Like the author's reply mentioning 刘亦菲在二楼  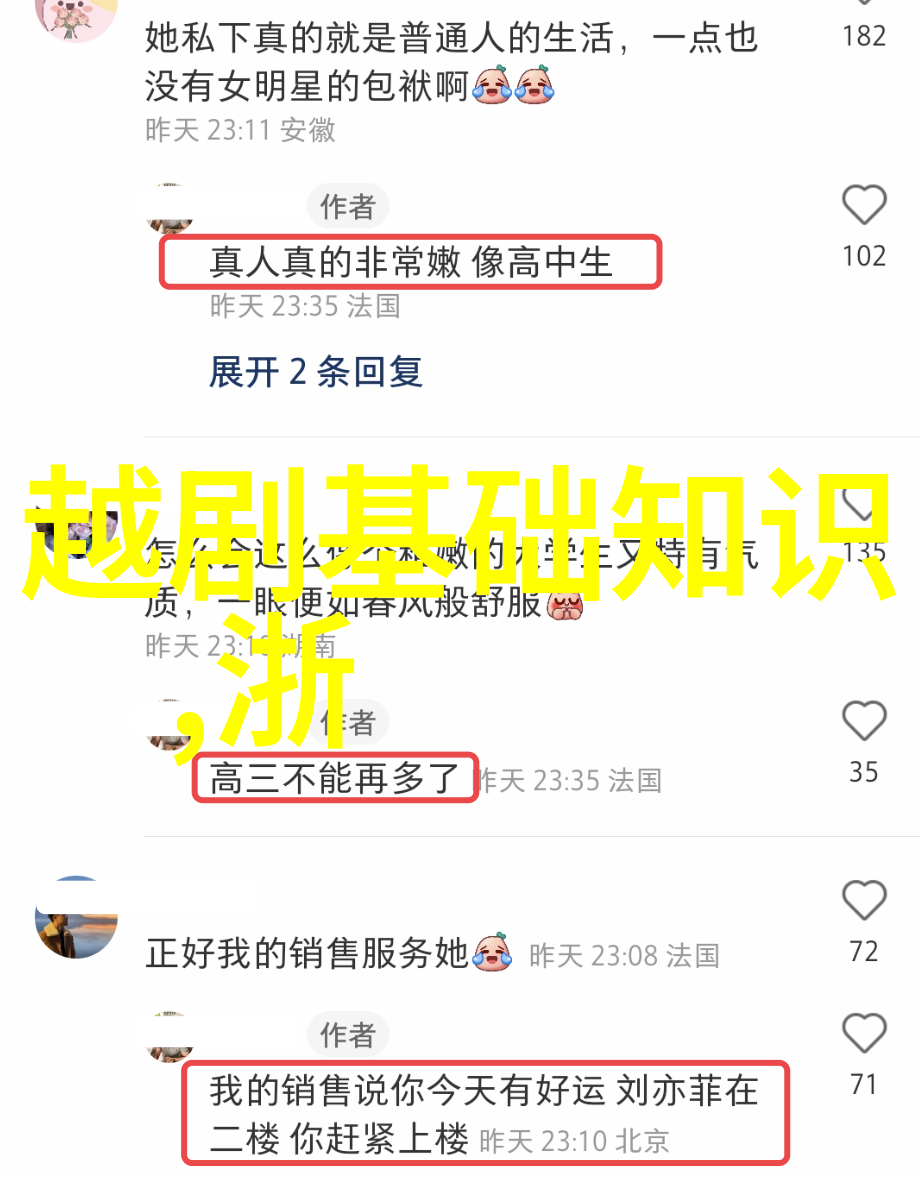863,1034
